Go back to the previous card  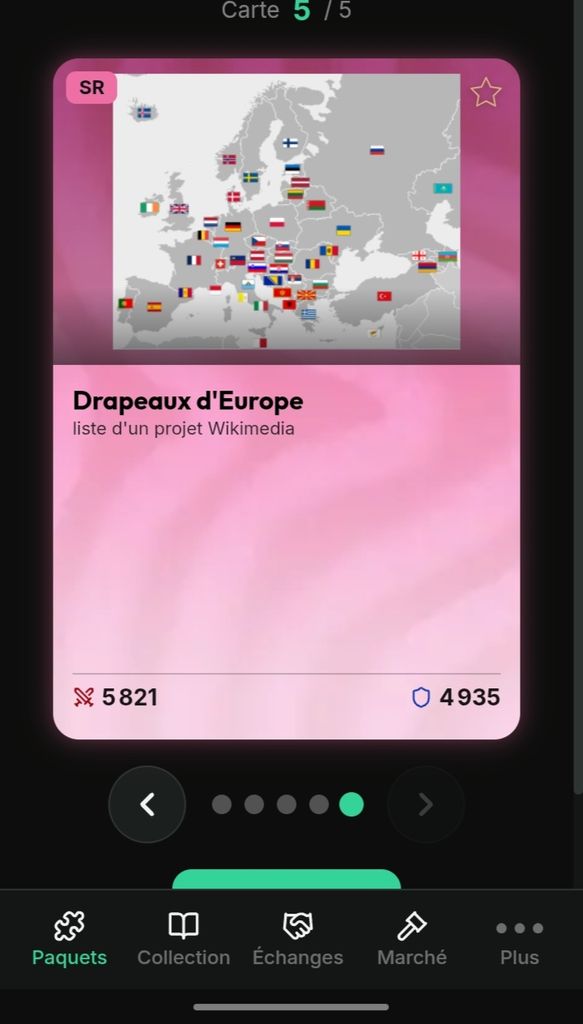pos(147,804)
